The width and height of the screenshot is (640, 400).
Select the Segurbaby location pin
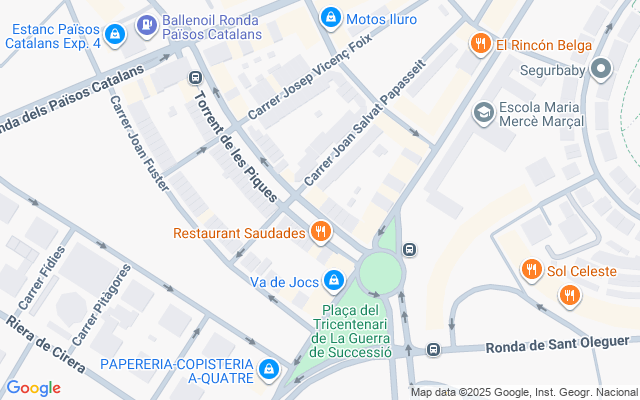pos(601,69)
